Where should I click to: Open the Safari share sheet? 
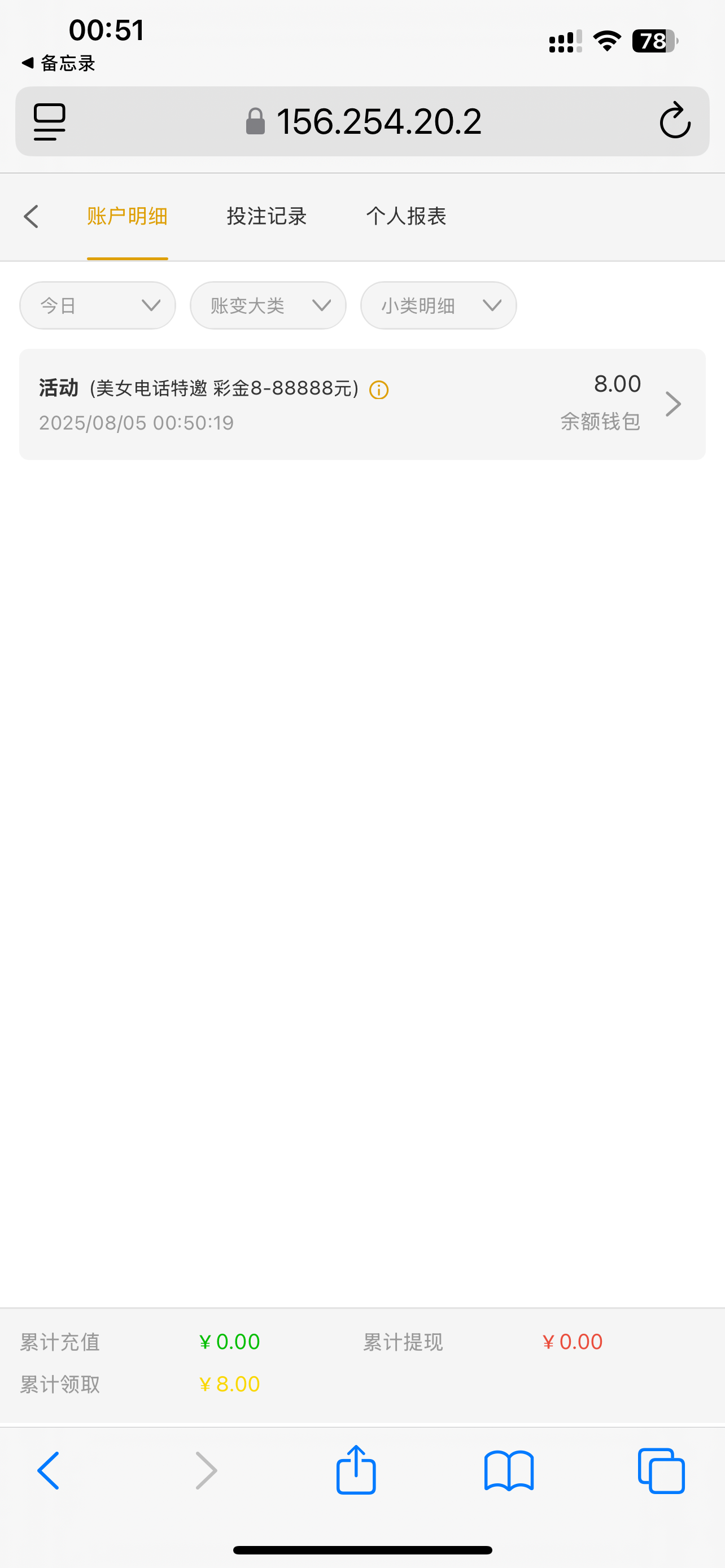tap(356, 1470)
